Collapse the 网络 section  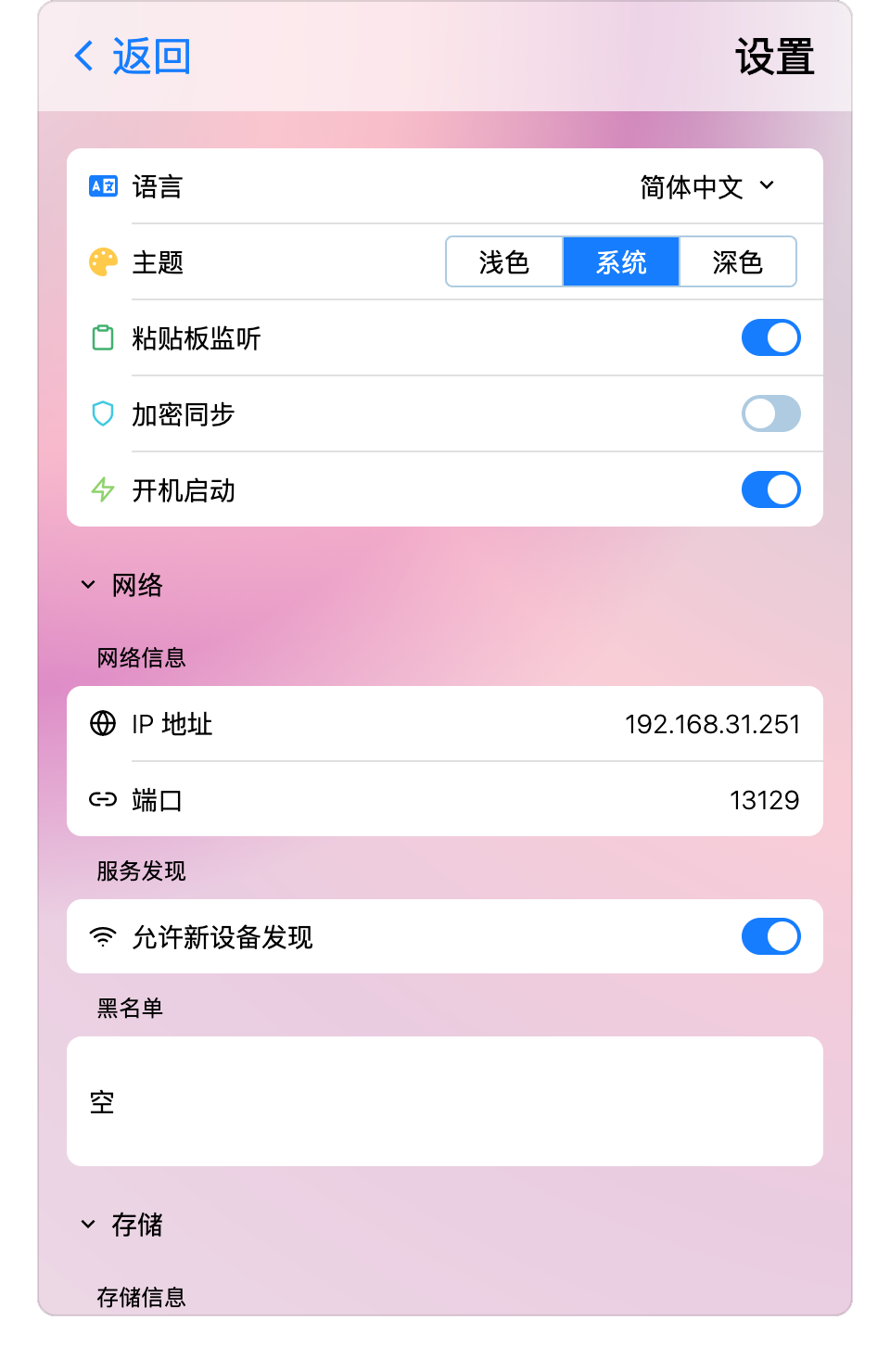89,585
